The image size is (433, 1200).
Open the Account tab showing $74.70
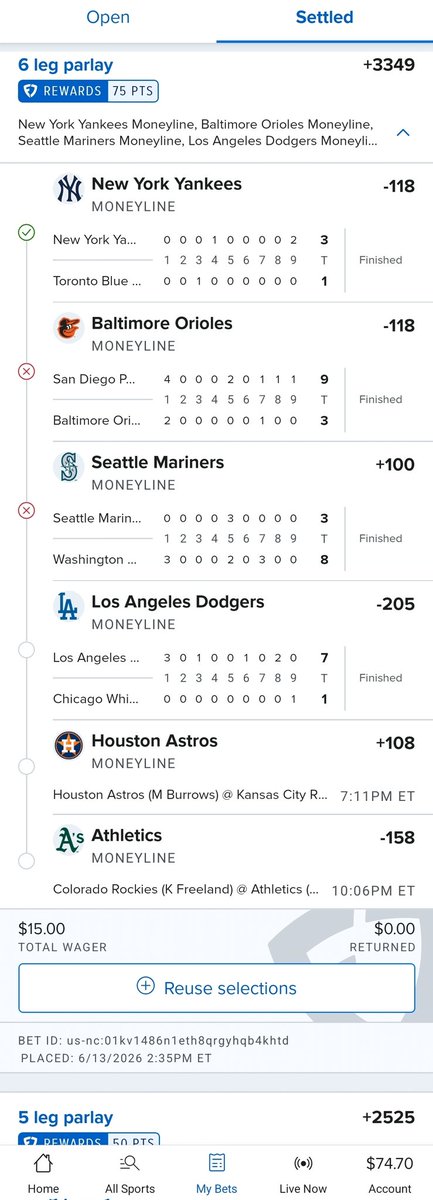[389, 1172]
